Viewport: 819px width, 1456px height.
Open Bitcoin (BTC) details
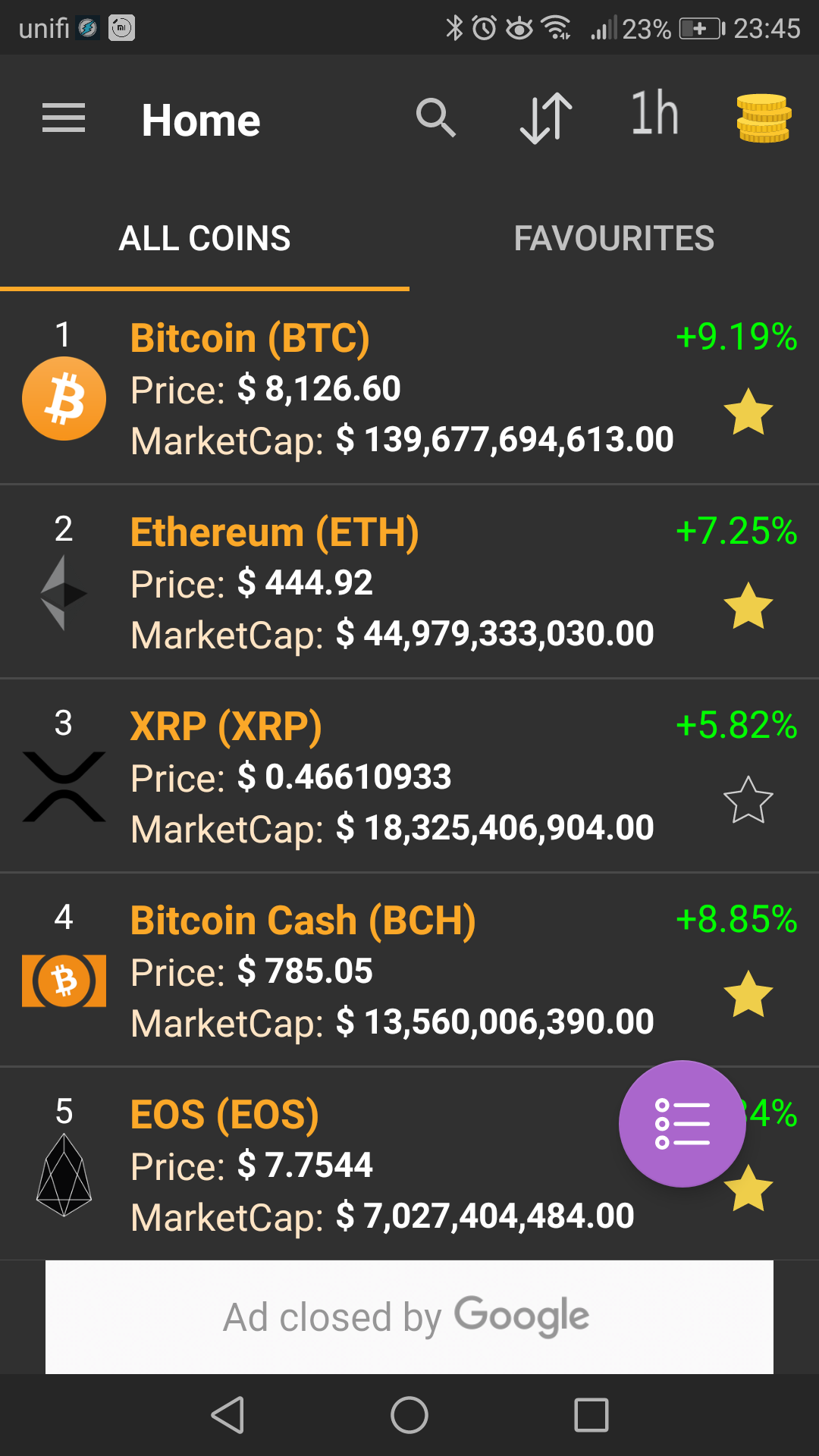pos(379,388)
